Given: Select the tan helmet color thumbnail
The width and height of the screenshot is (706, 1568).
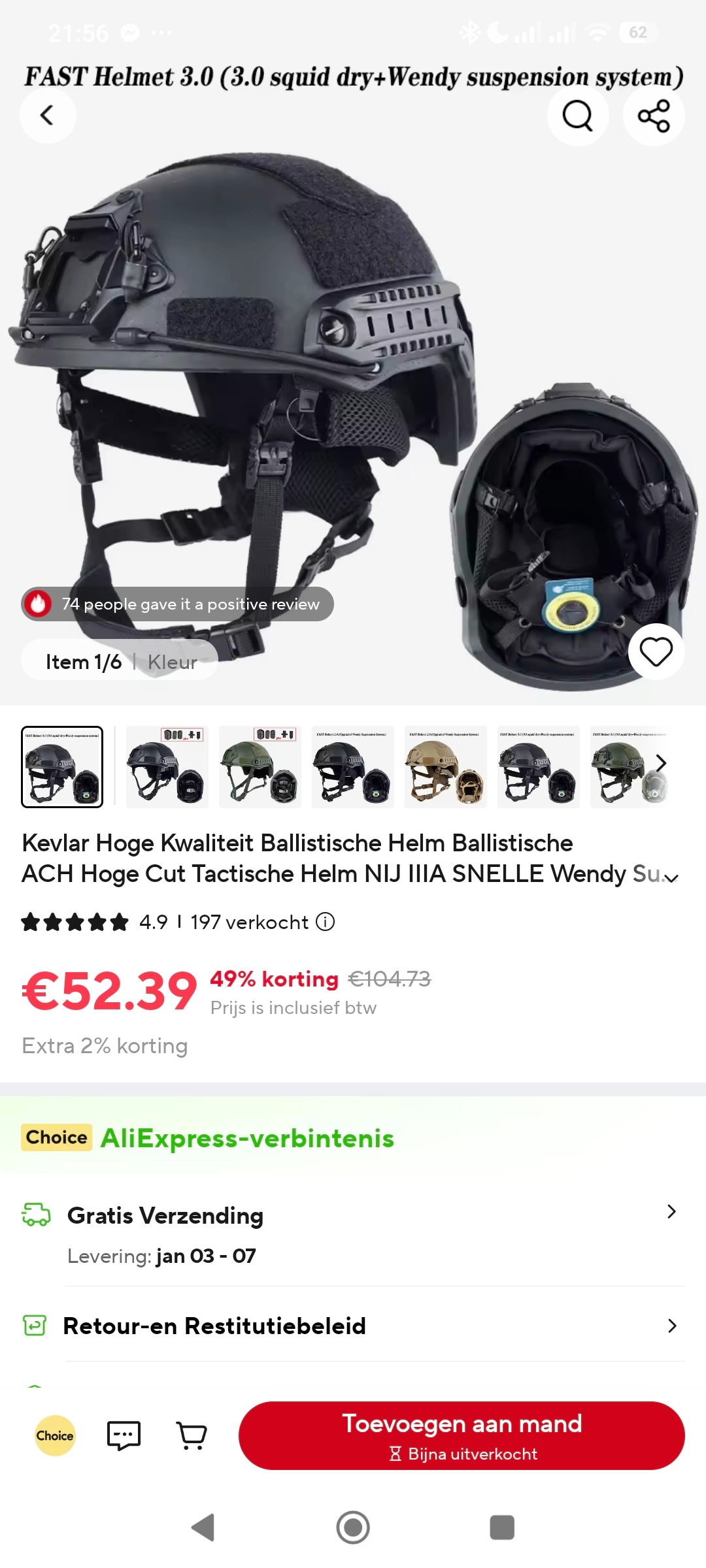Looking at the screenshot, I should tap(446, 766).
